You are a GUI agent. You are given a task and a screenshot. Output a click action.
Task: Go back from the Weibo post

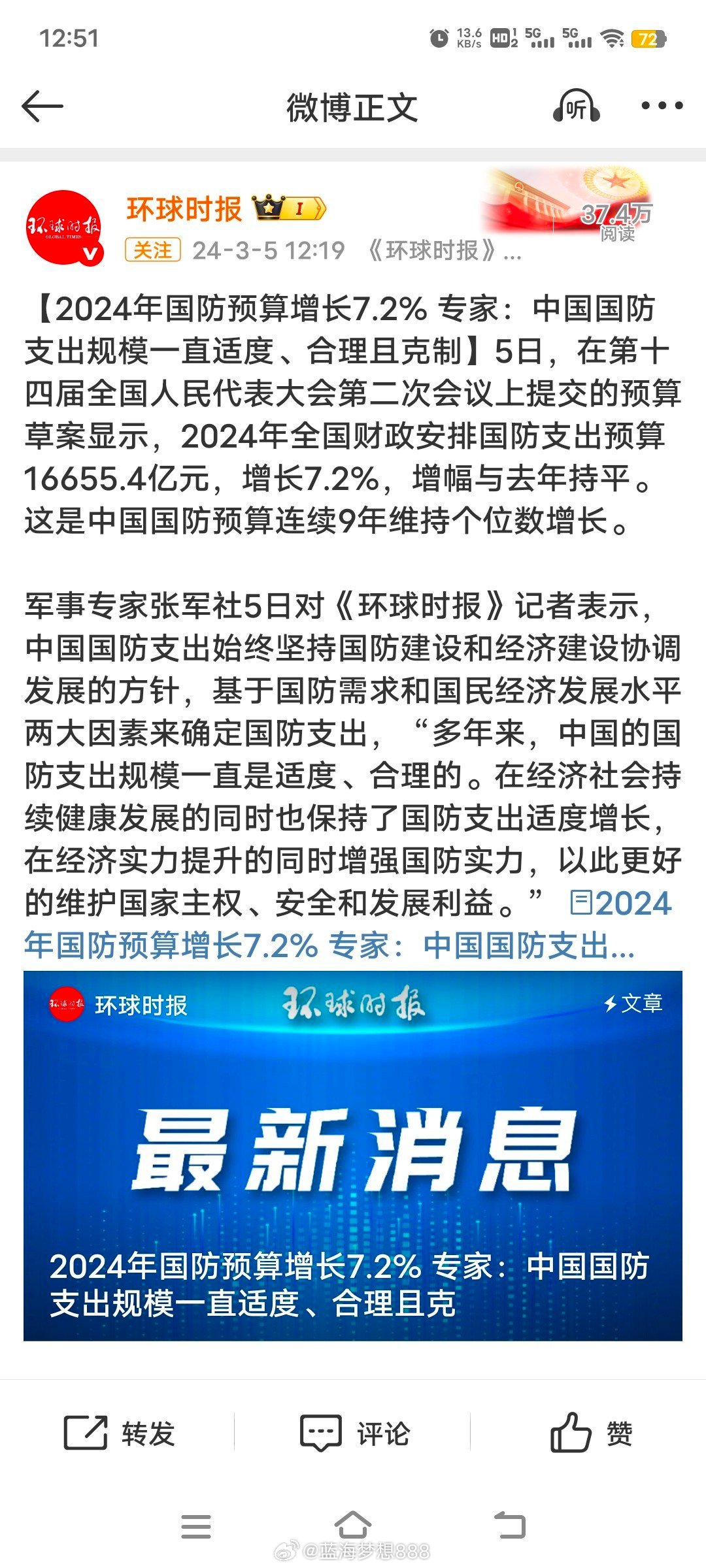[x=42, y=106]
